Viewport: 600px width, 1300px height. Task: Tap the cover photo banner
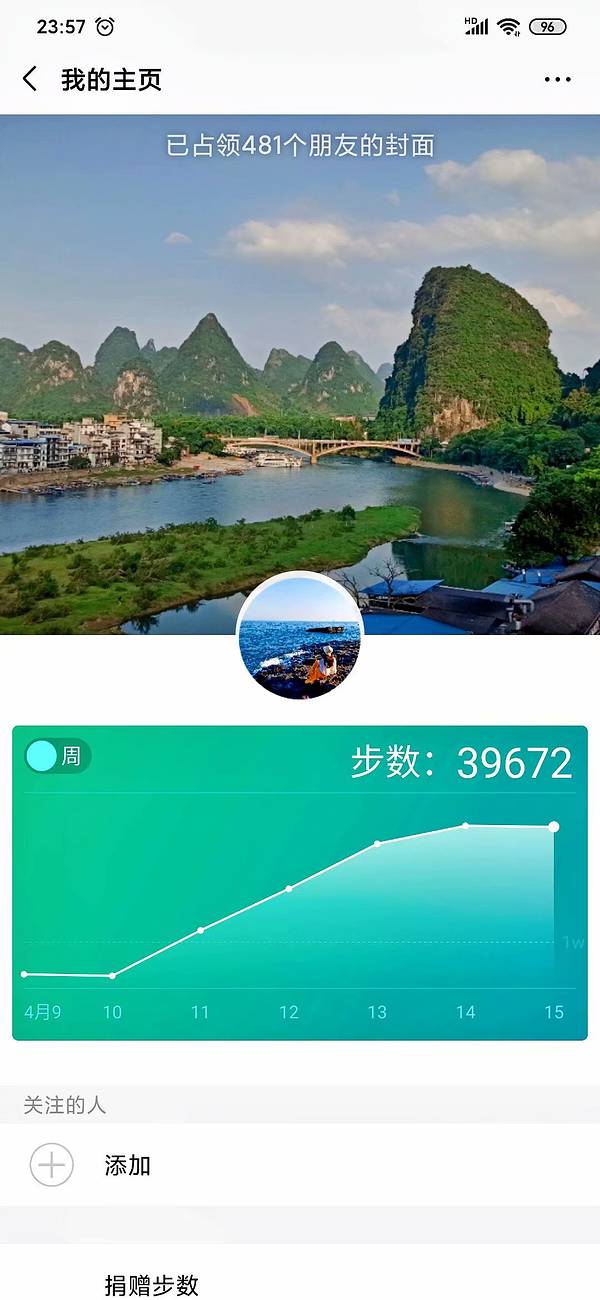click(x=300, y=350)
